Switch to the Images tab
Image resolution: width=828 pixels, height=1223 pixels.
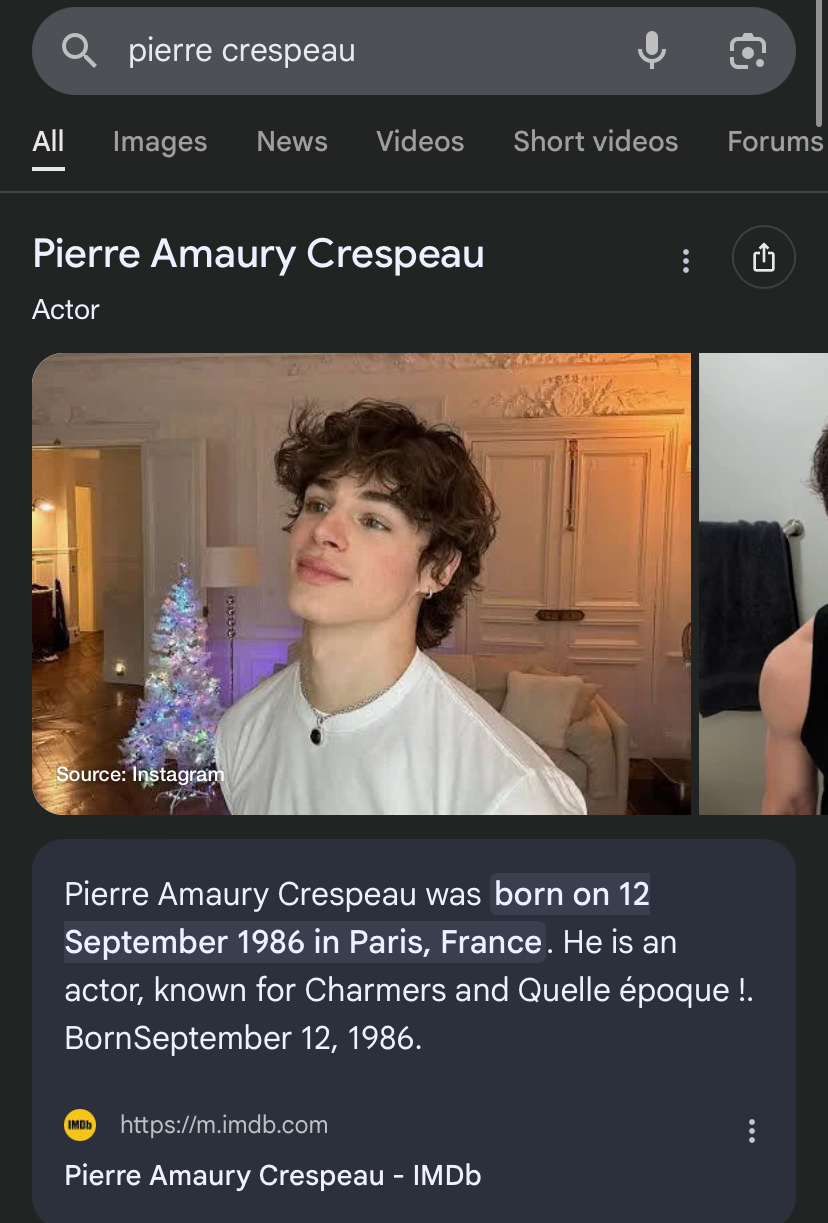(160, 142)
